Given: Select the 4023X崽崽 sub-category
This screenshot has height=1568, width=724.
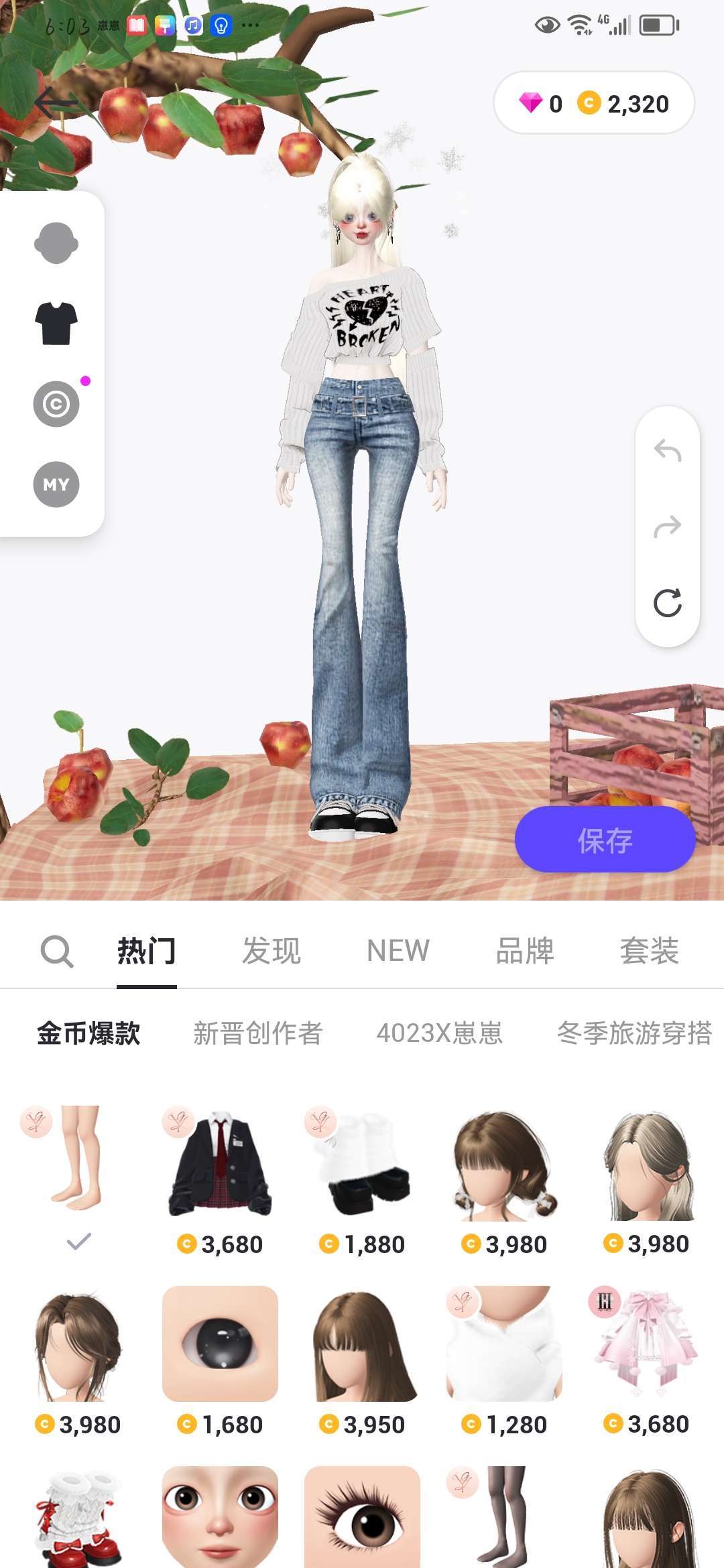Looking at the screenshot, I should 440,1033.
